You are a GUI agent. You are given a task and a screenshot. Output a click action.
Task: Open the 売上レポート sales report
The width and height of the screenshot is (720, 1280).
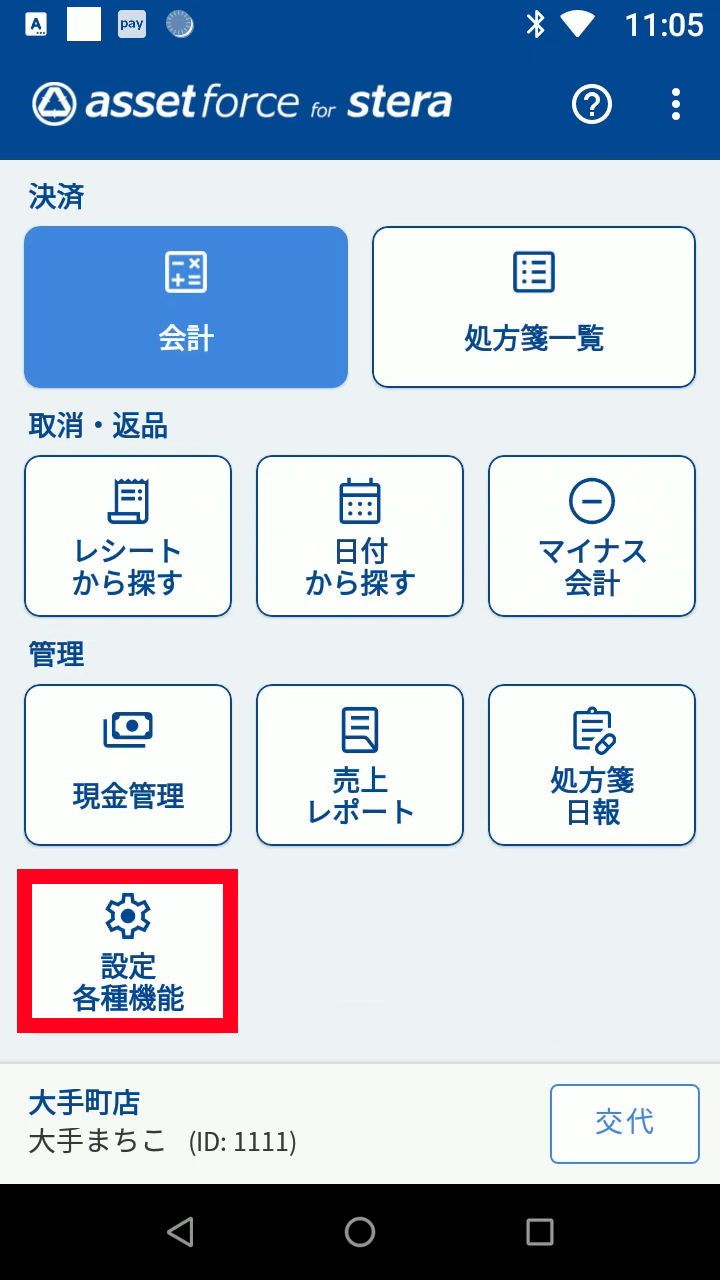(x=359, y=764)
